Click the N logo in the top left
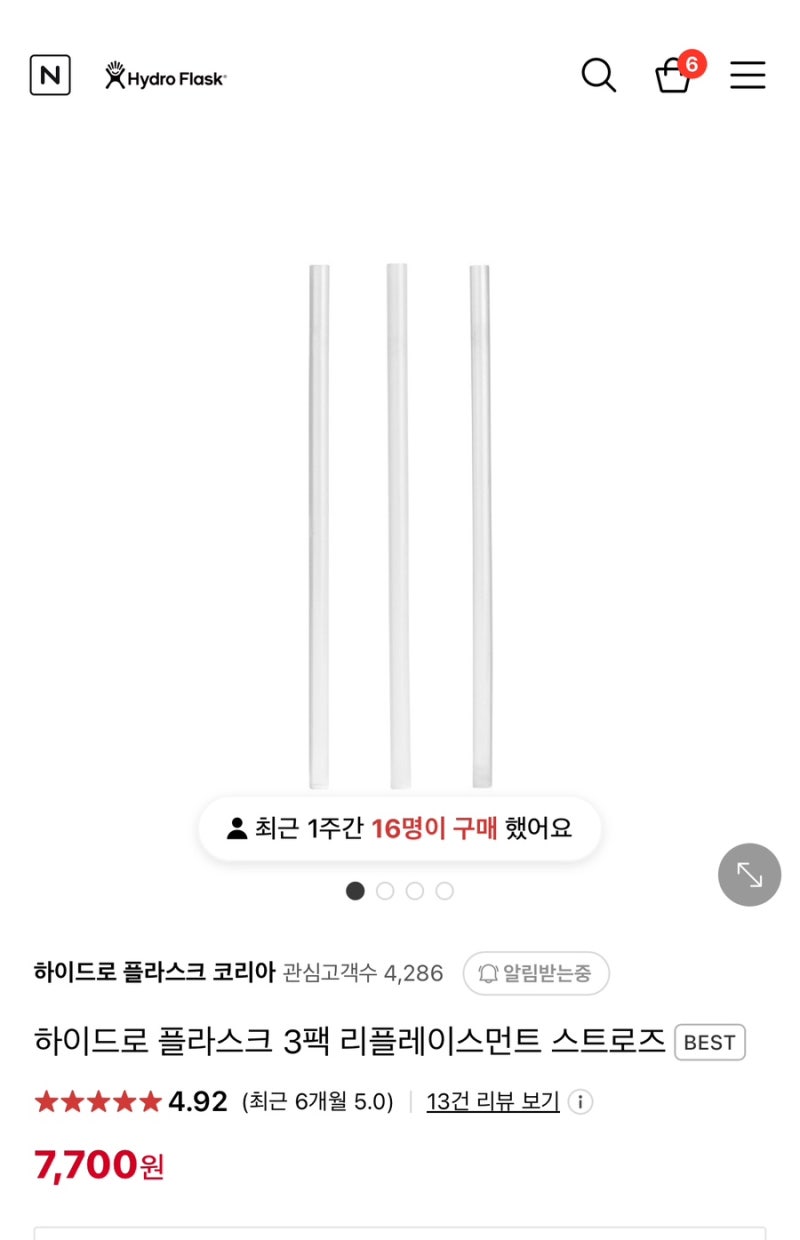This screenshot has width=800, height=1240. point(50,75)
